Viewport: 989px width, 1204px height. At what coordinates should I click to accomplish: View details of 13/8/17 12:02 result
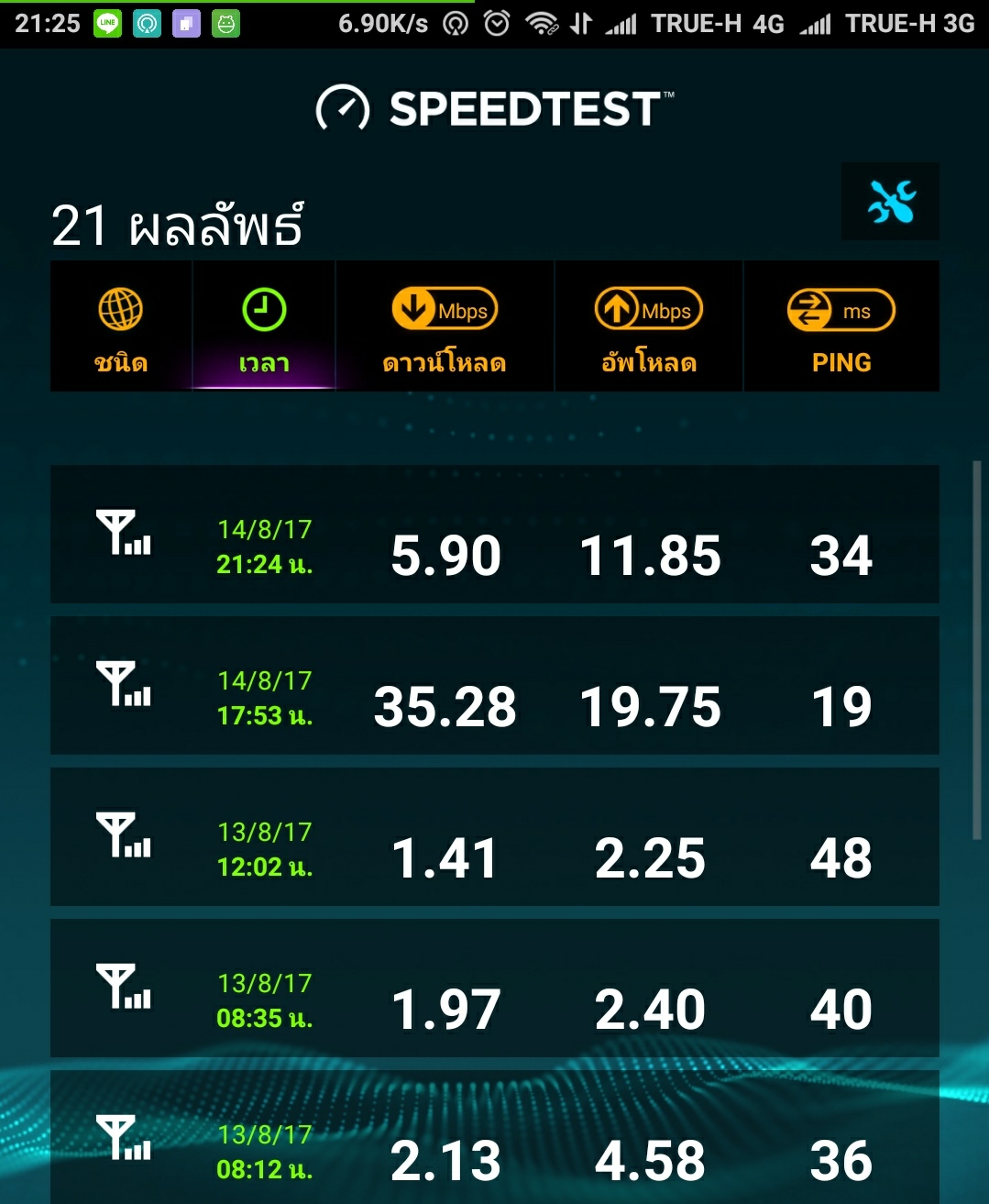(x=494, y=837)
